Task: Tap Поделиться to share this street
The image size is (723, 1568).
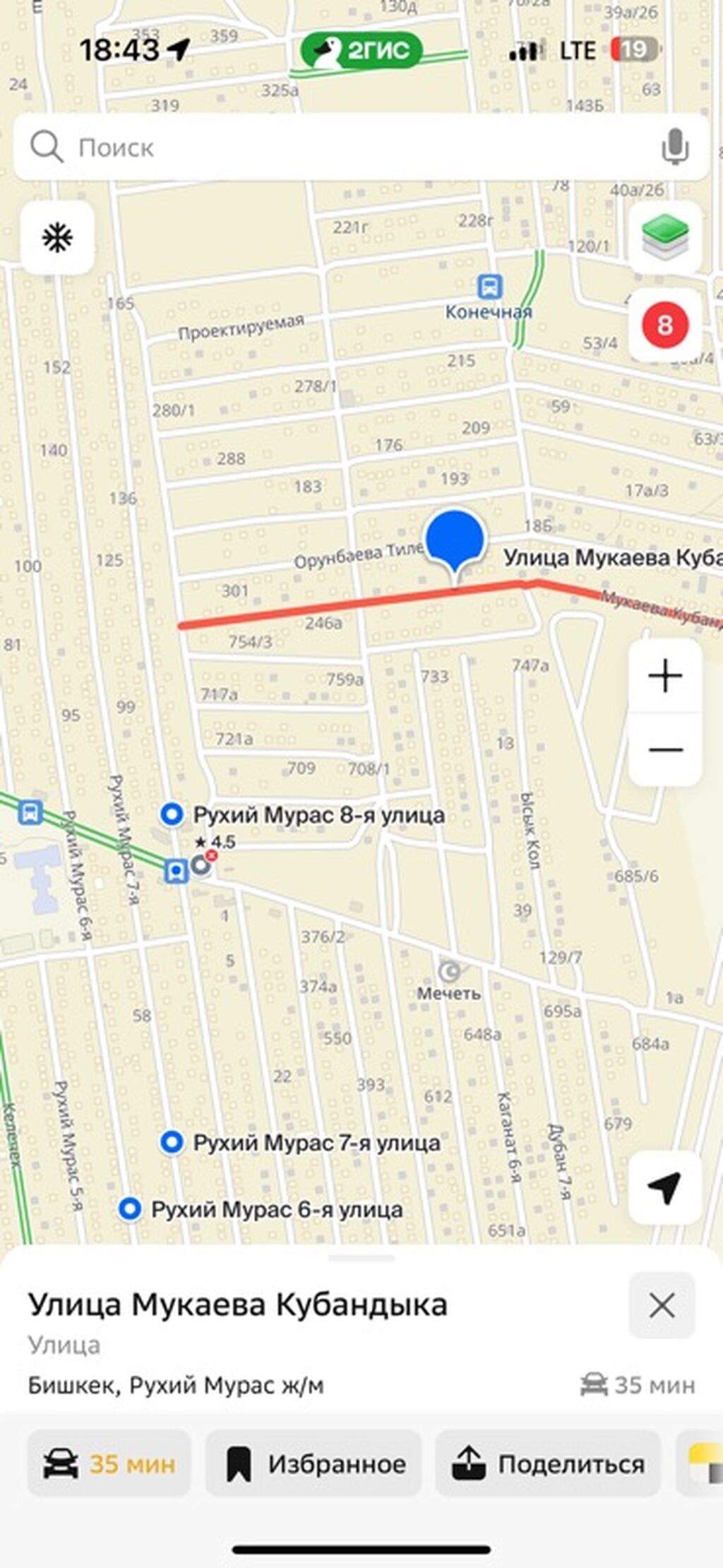Action: click(548, 1464)
